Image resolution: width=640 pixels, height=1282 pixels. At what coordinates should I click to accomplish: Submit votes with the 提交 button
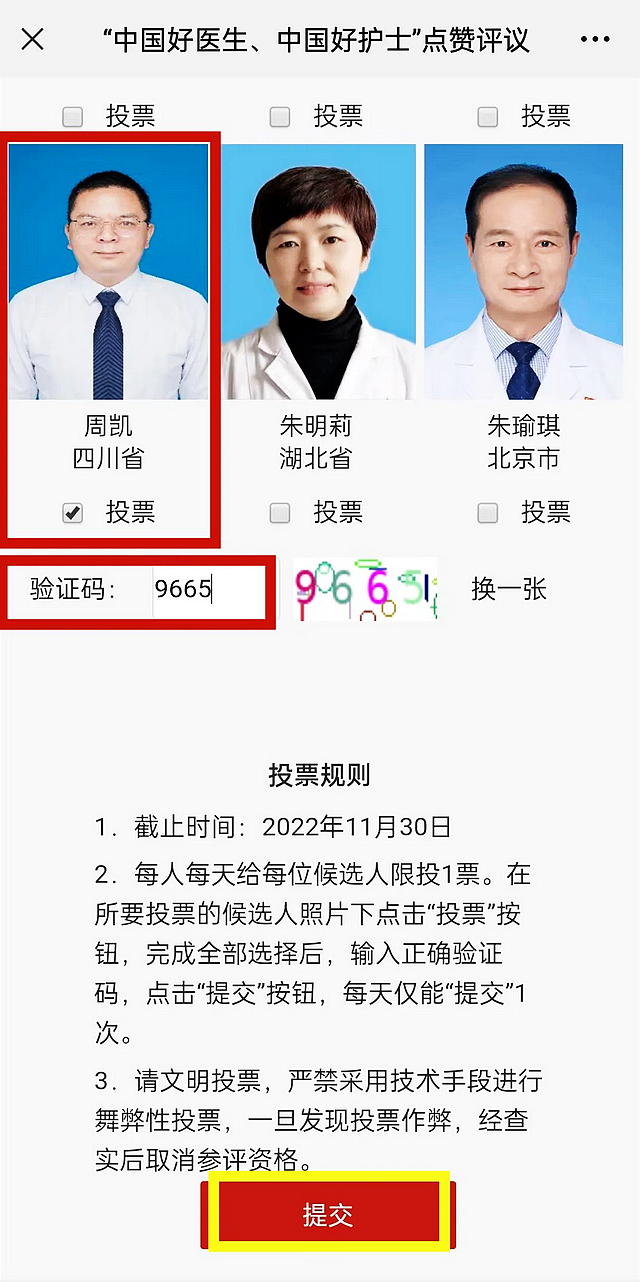click(328, 1215)
